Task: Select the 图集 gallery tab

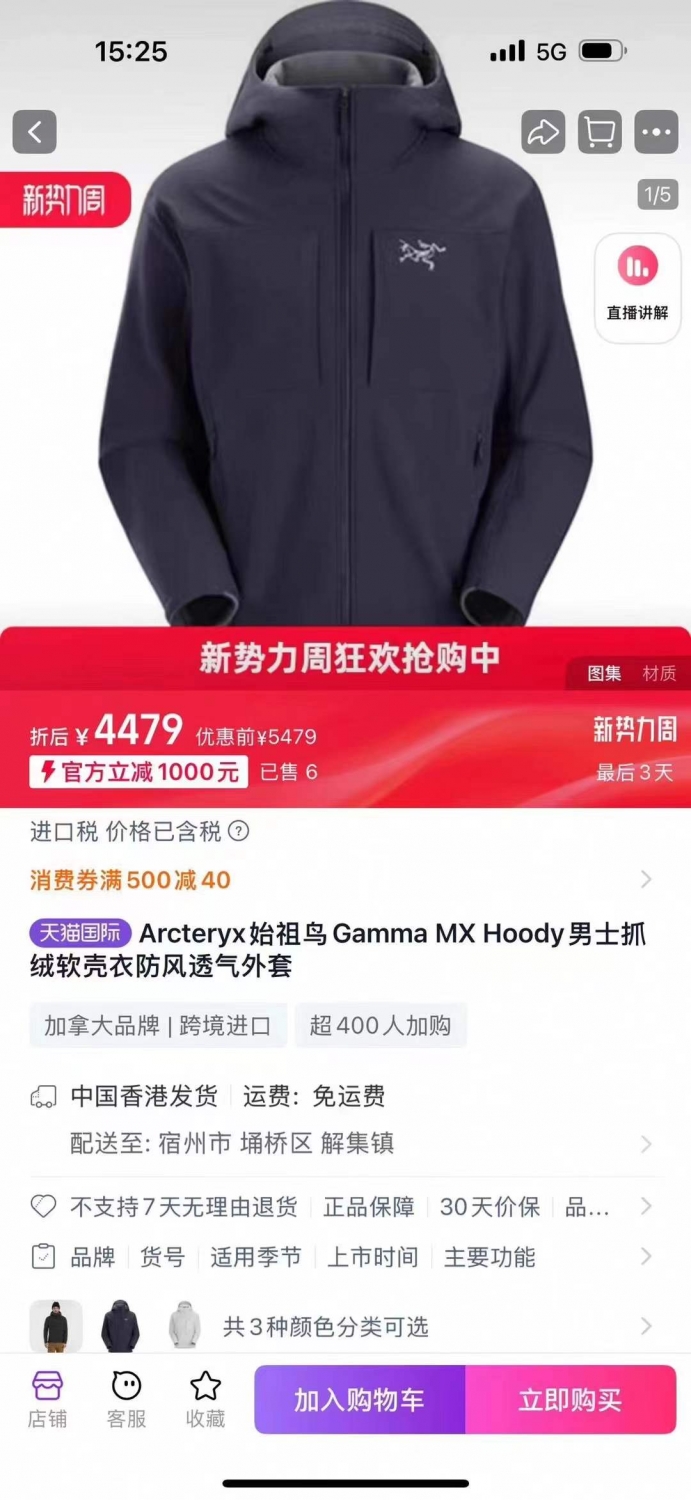Action: (x=604, y=674)
